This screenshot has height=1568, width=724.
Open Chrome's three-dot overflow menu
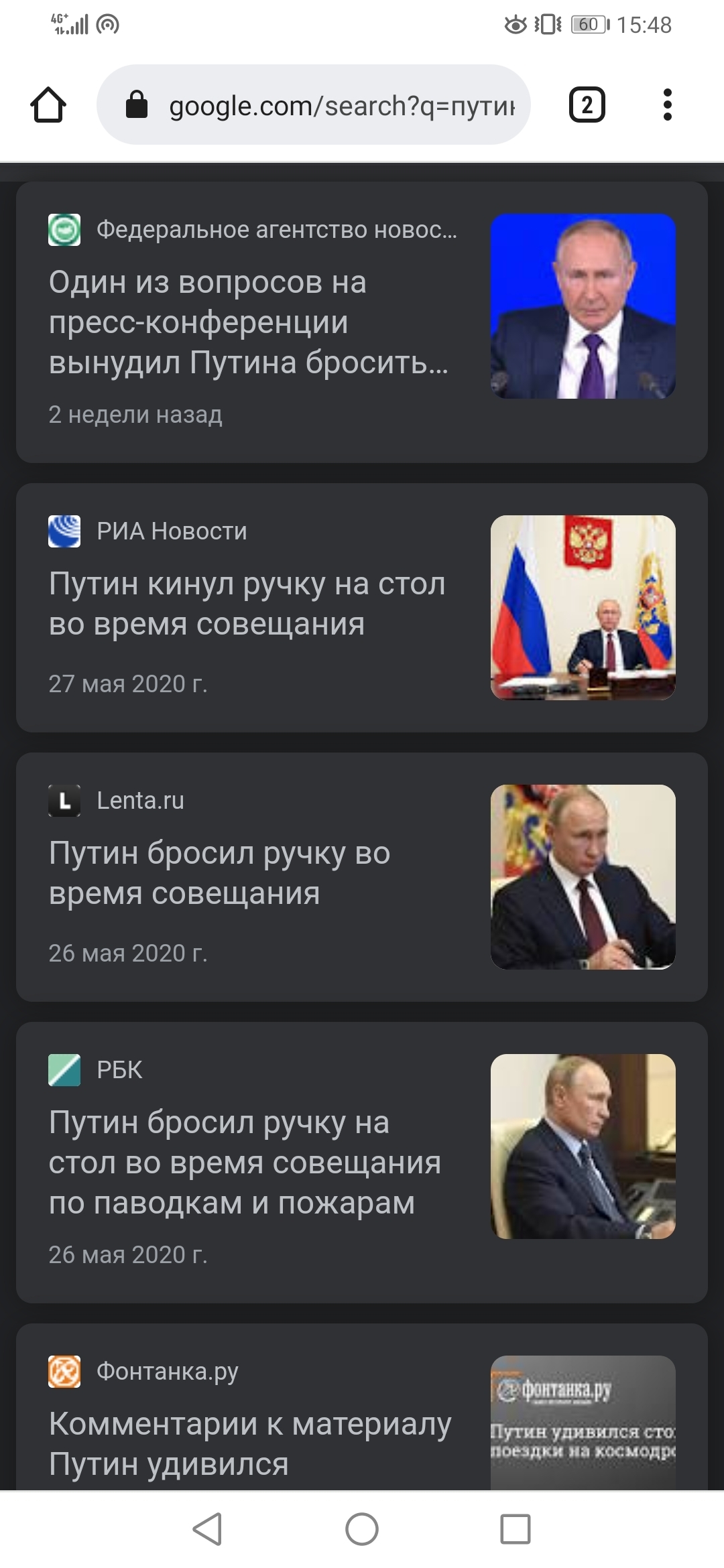click(666, 105)
